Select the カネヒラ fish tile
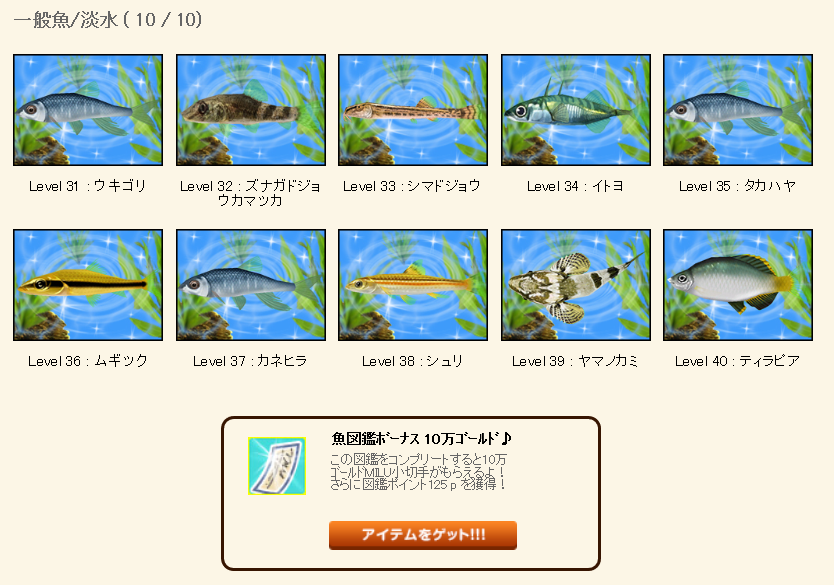Screen dimensions: 834x585 pyautogui.click(x=250, y=285)
